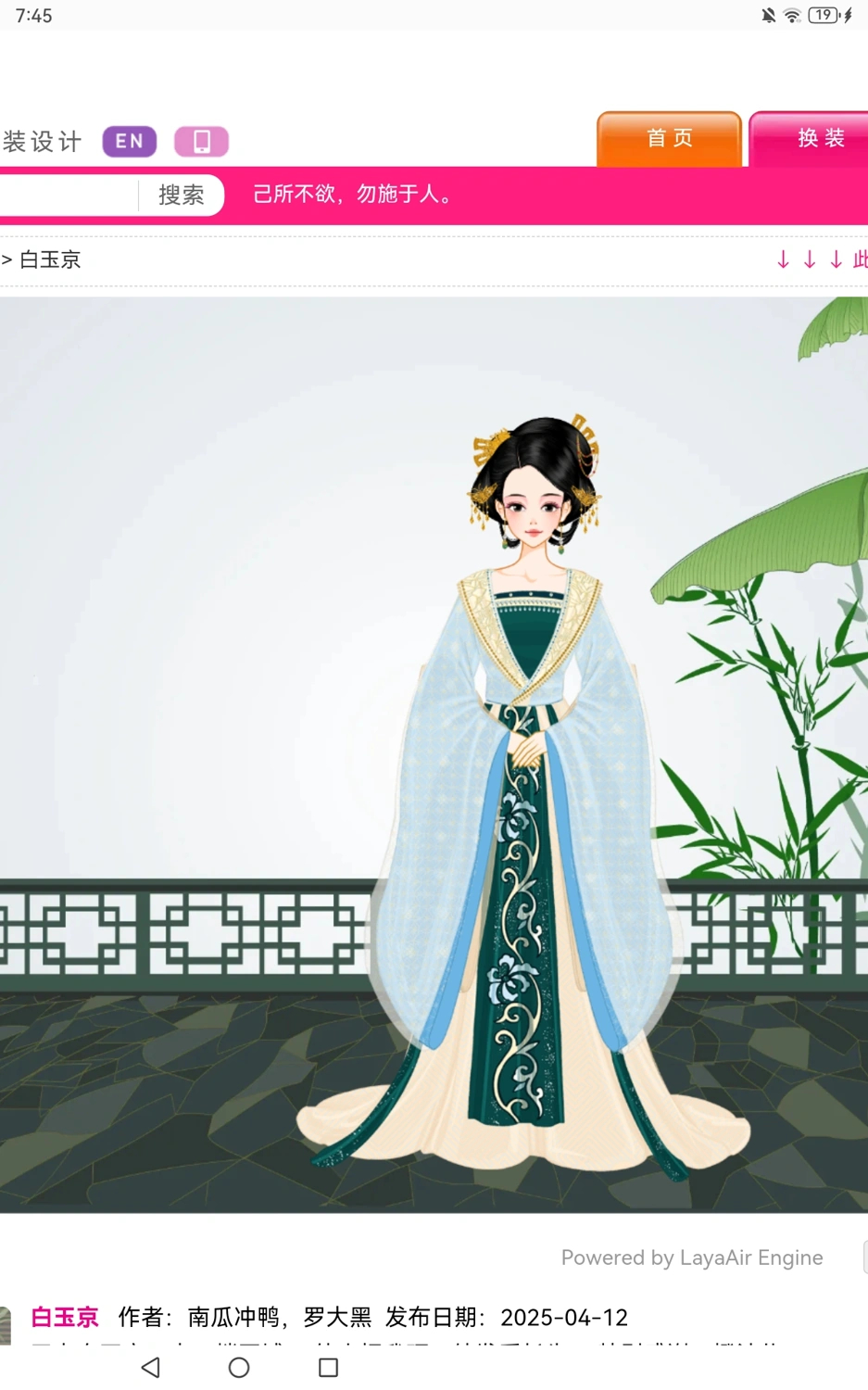Open the 白玉京 breadcrumb link
Screen dimensions: 868x1390
[x=50, y=259]
